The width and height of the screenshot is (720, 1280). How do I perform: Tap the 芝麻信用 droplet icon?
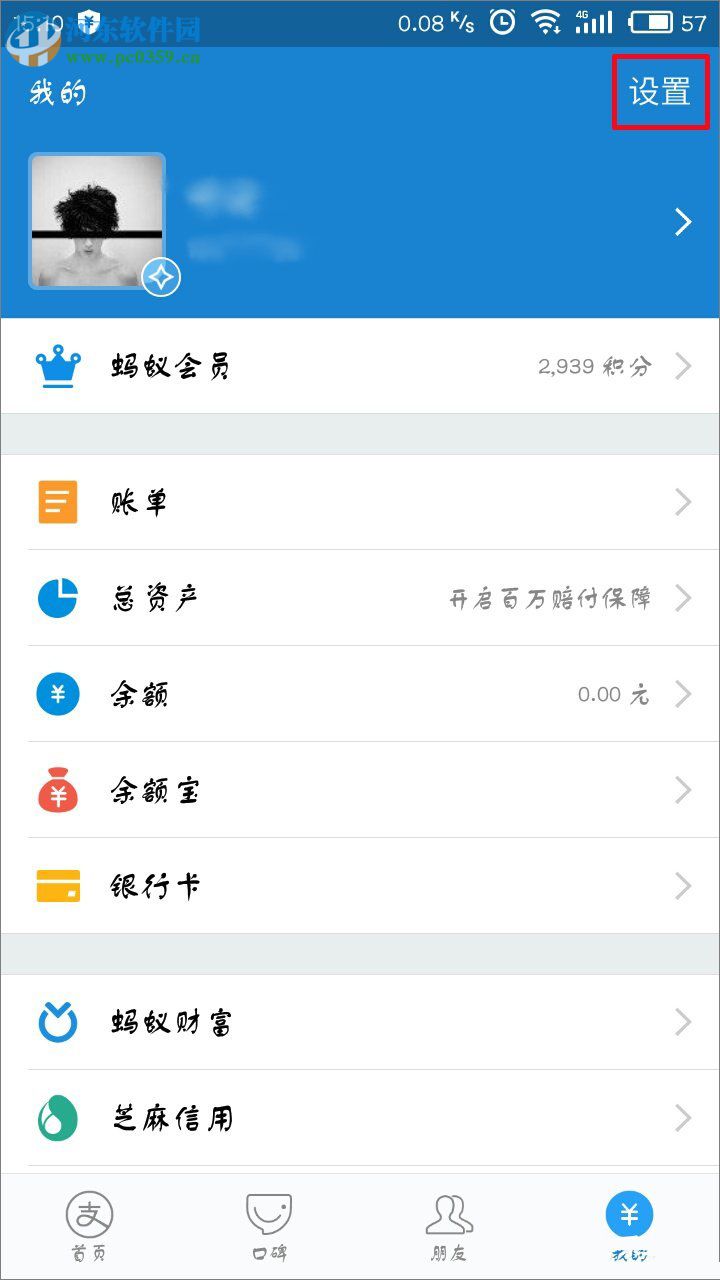tap(57, 1118)
